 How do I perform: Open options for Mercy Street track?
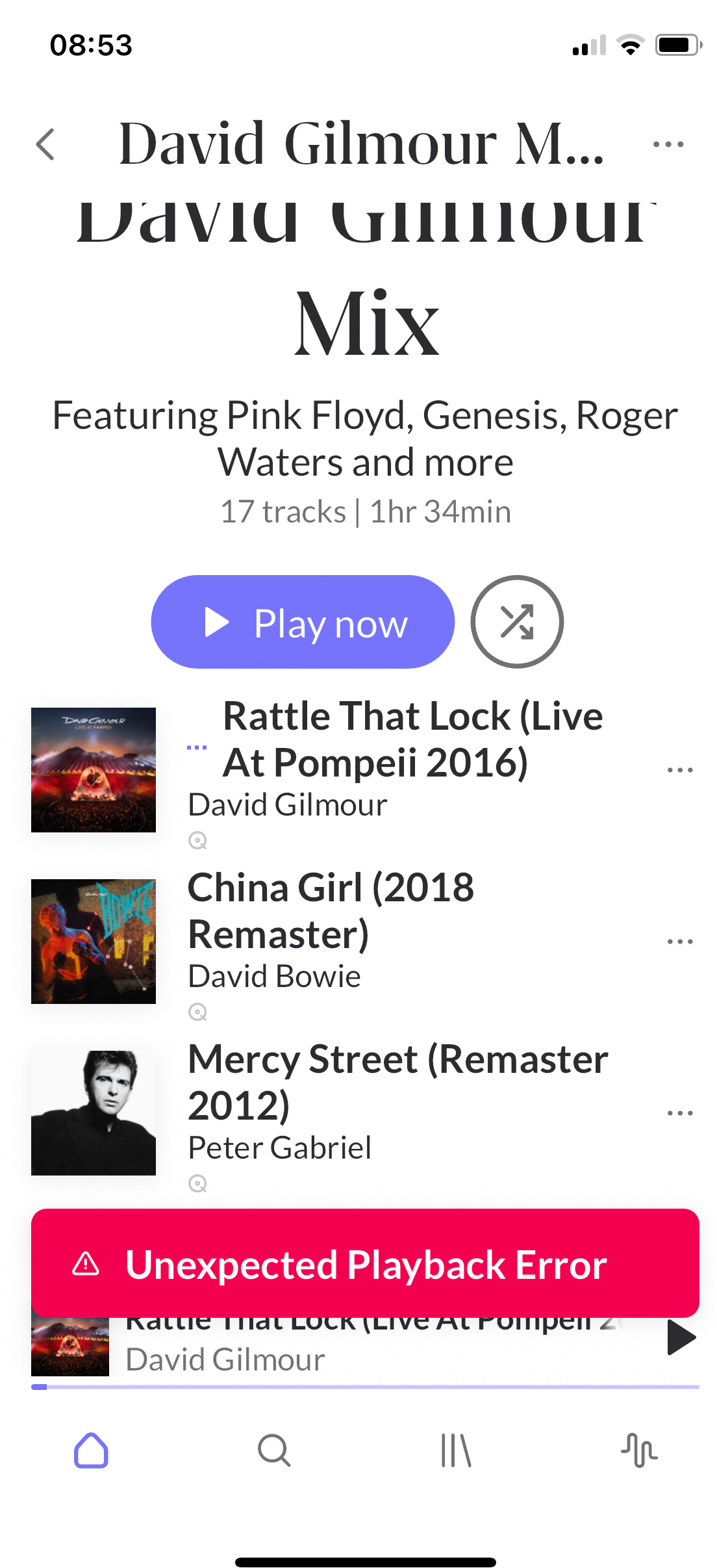pos(680,1113)
